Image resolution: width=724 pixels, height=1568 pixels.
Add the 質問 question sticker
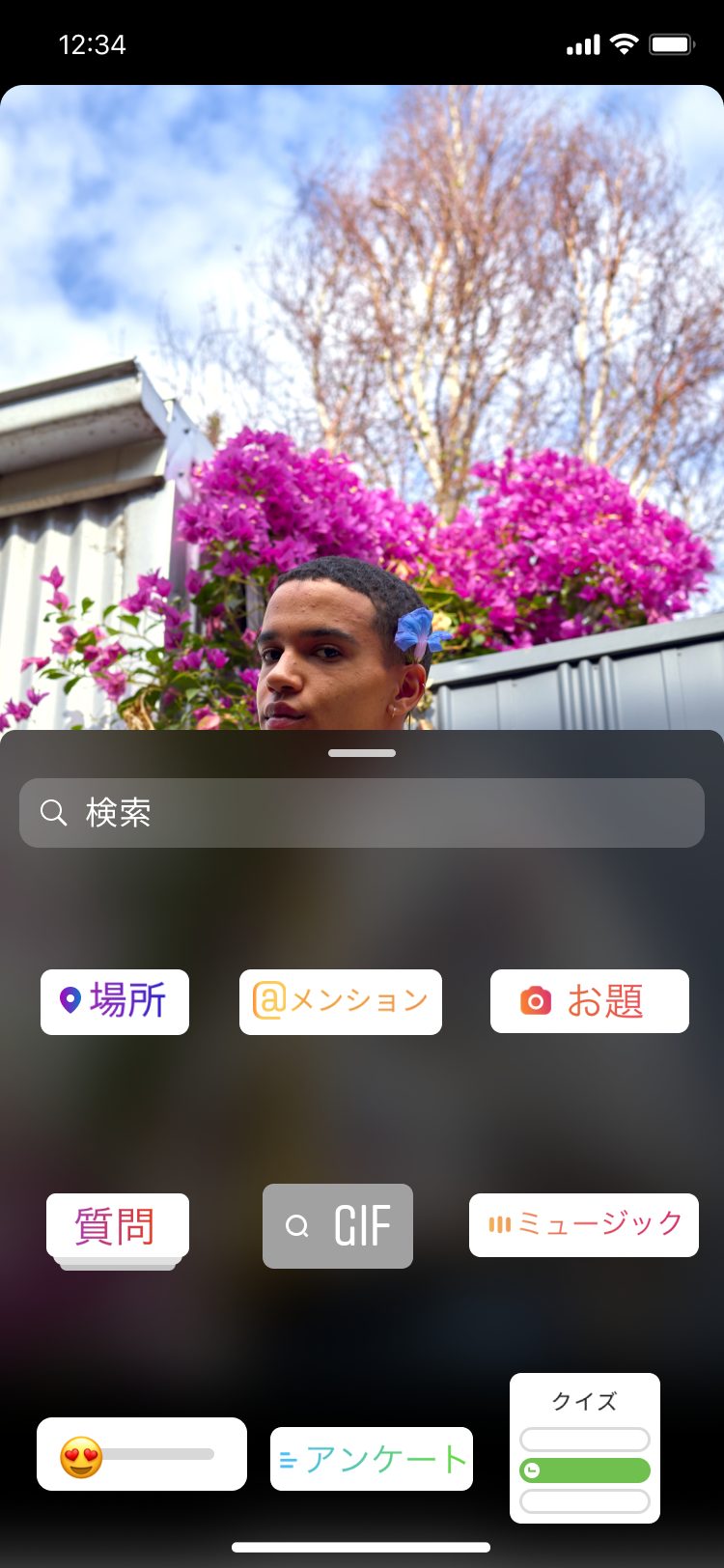point(118,1228)
